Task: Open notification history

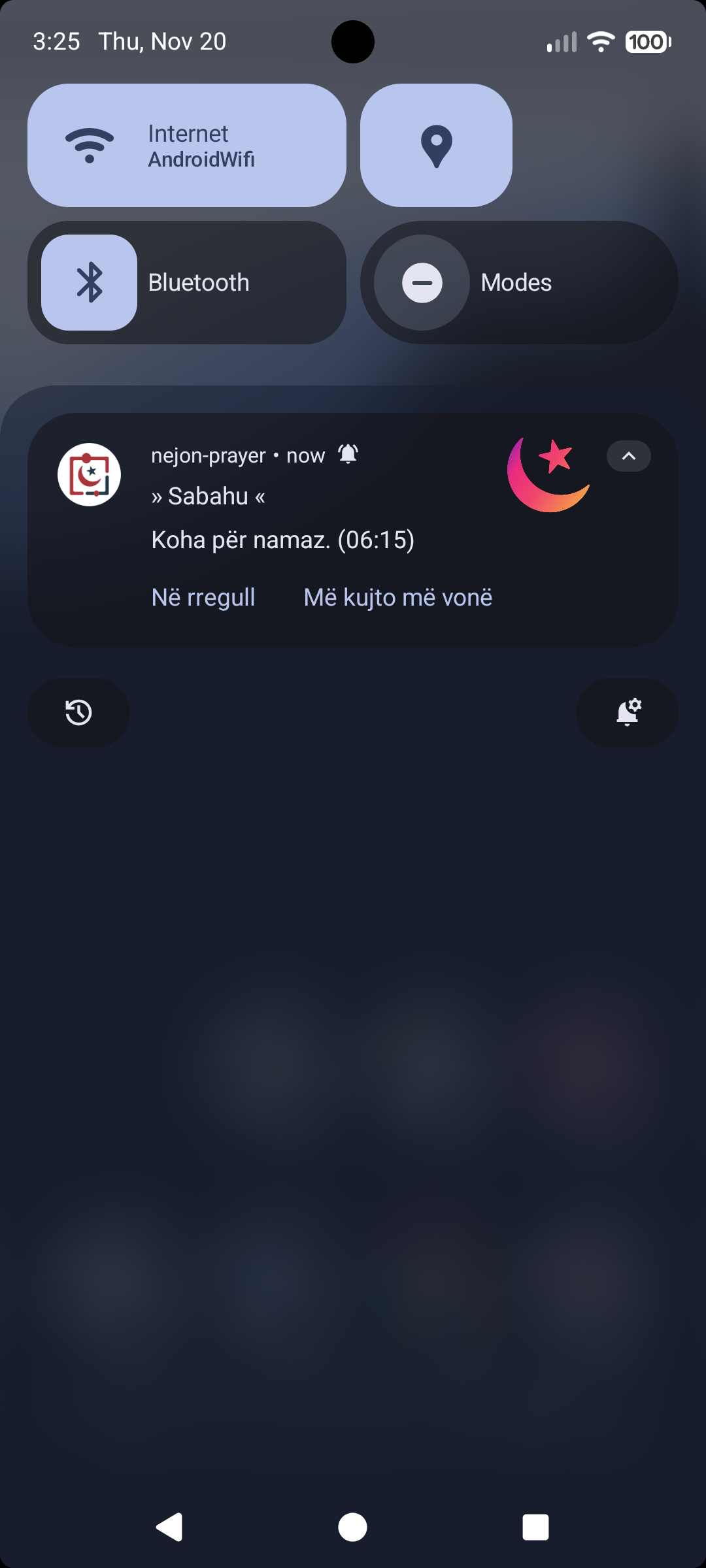Action: [x=78, y=712]
